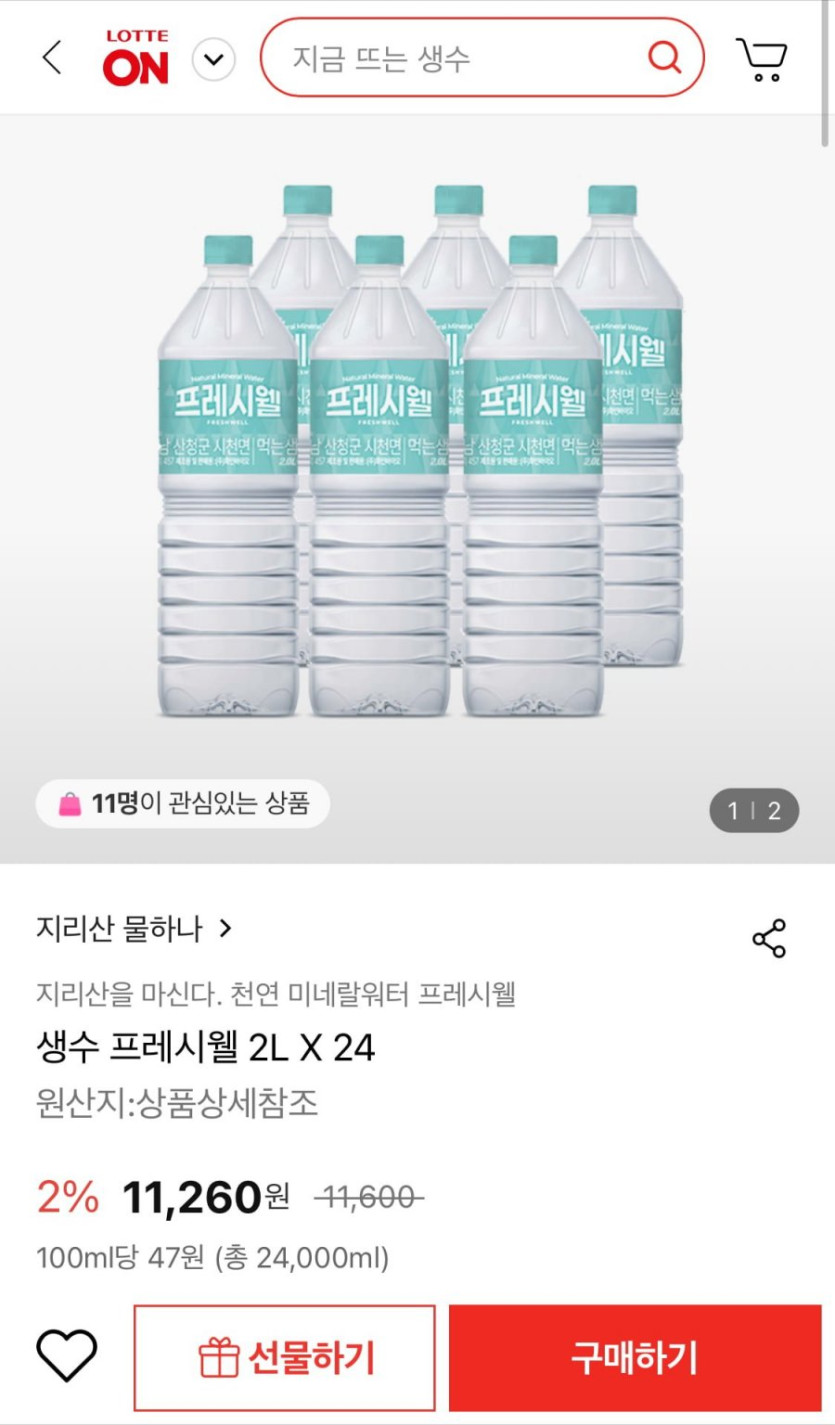Image resolution: width=835 pixels, height=1425 pixels.
Task: Open the shopping cart
Action: coord(762,59)
